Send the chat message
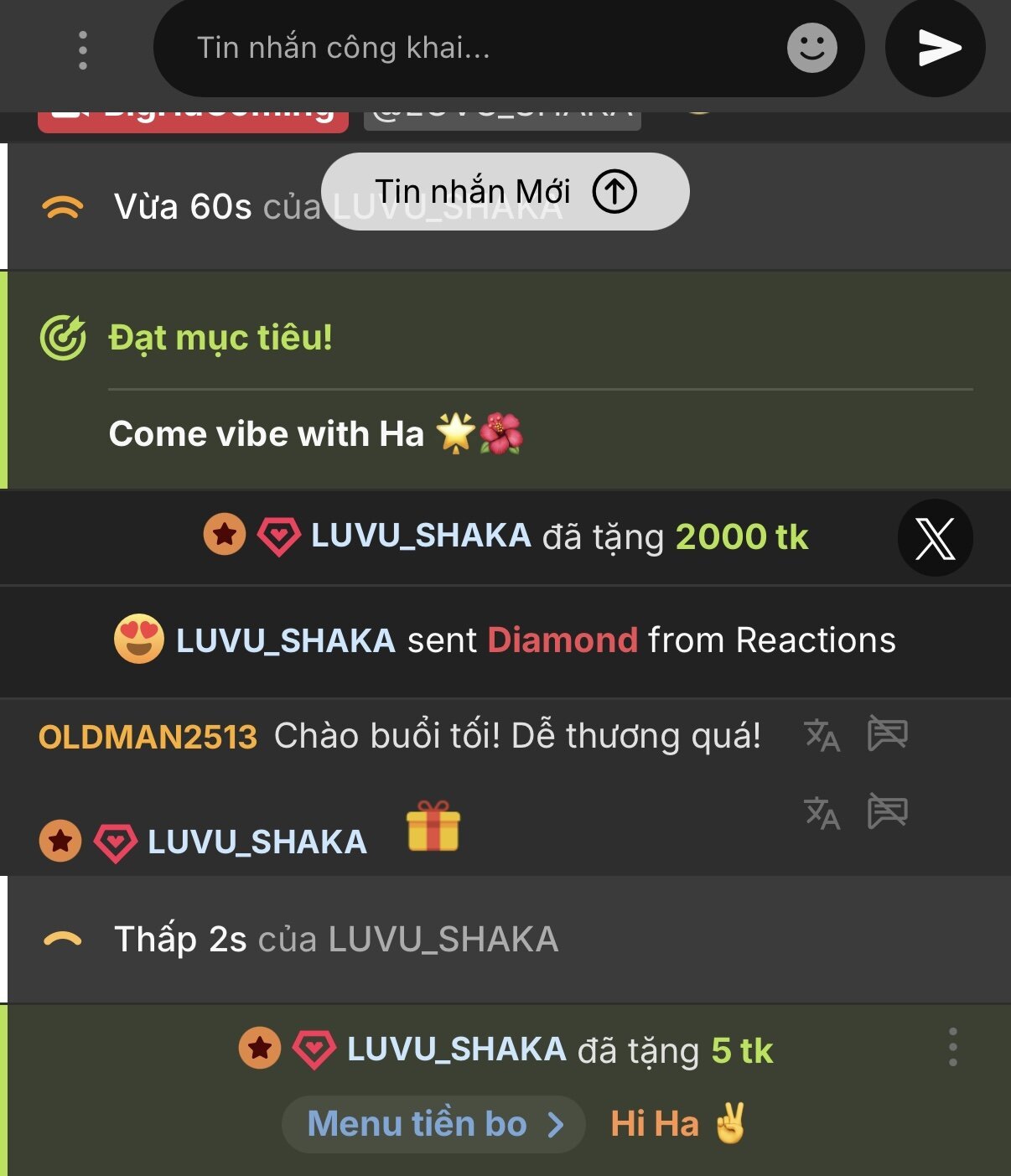This screenshot has height=1176, width=1011. [936, 49]
